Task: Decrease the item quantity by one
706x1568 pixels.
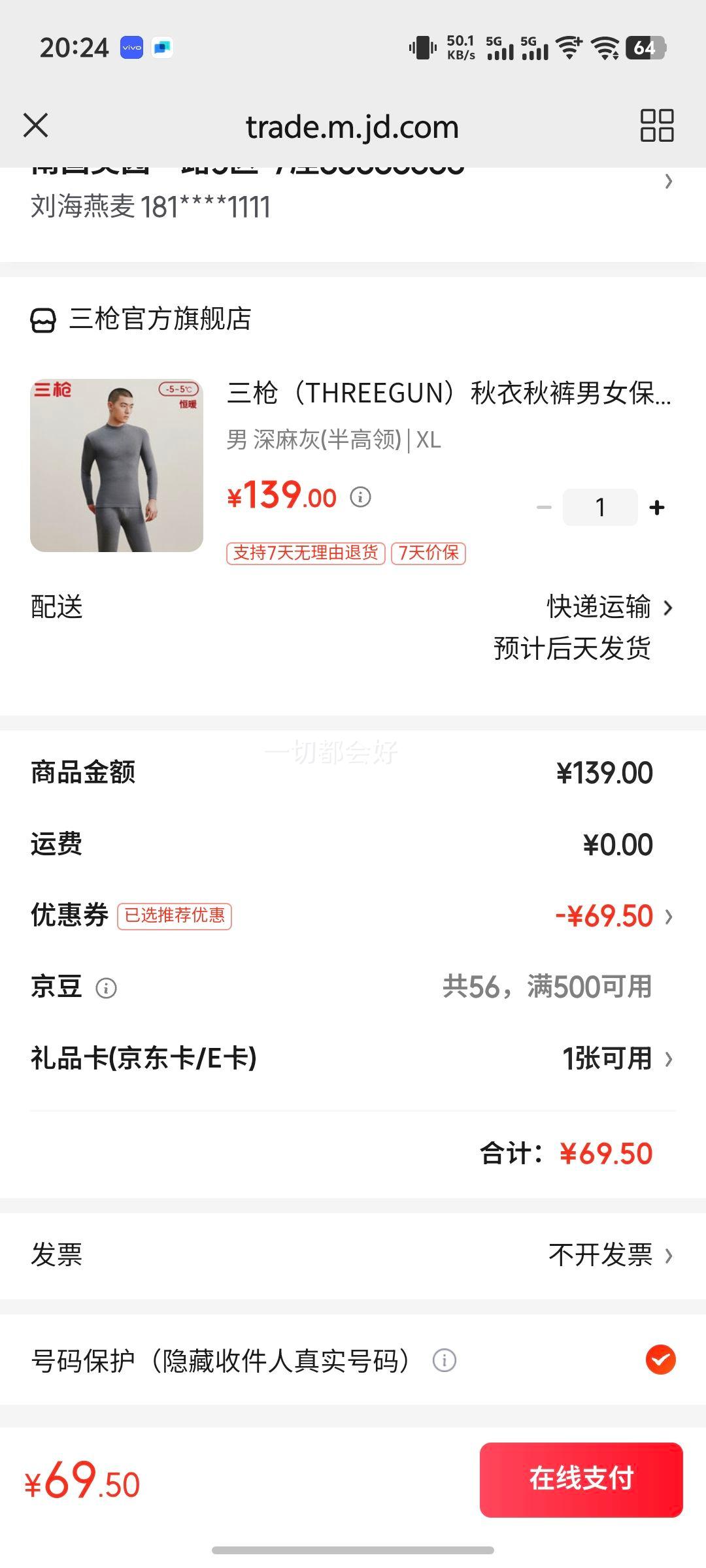Action: click(x=544, y=508)
